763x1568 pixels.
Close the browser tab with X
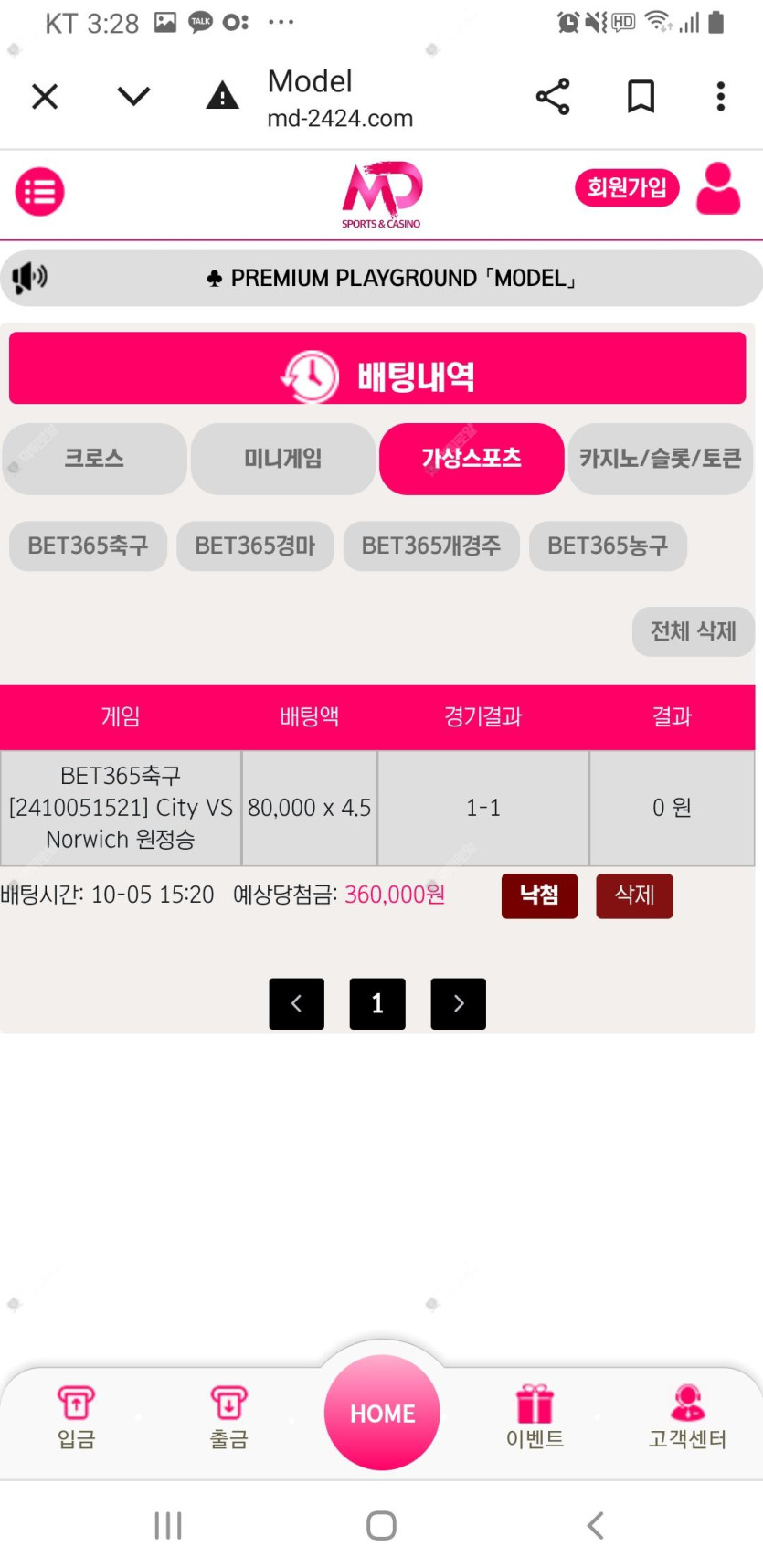point(45,96)
